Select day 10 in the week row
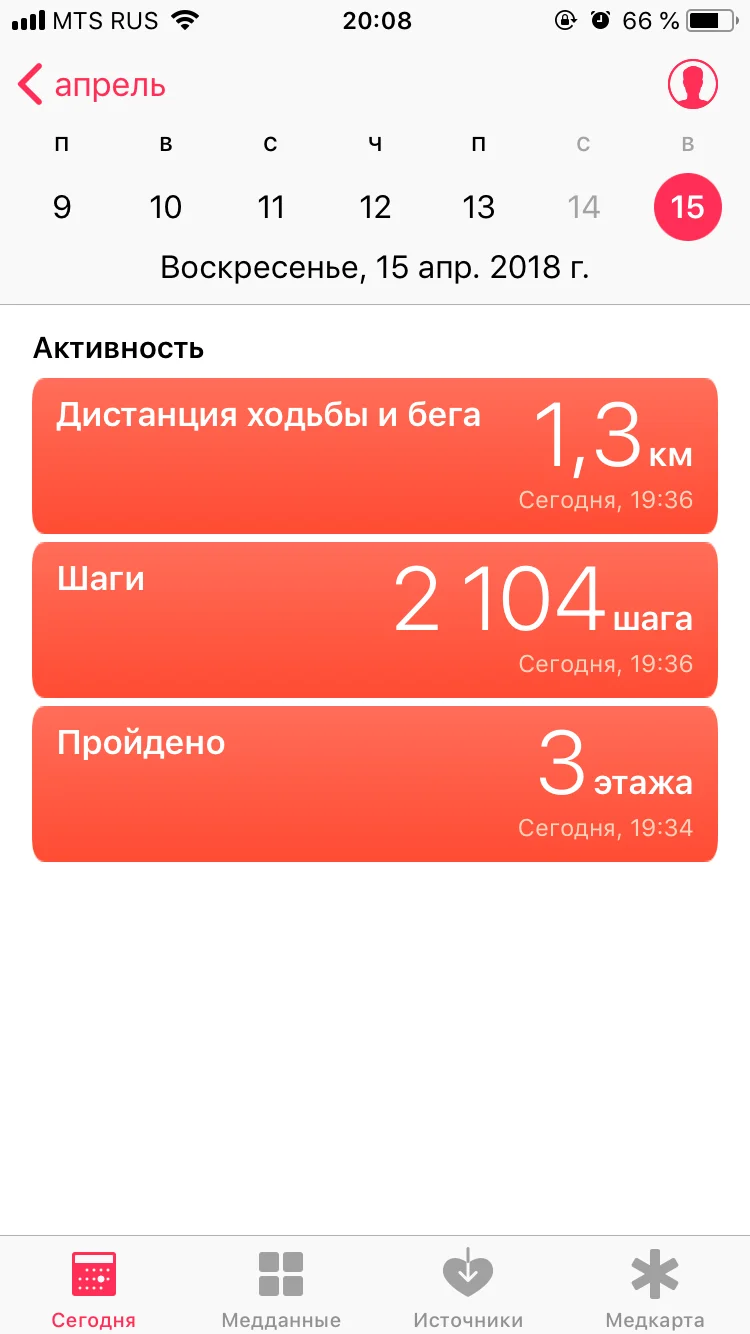This screenshot has height=1334, width=750. click(166, 207)
